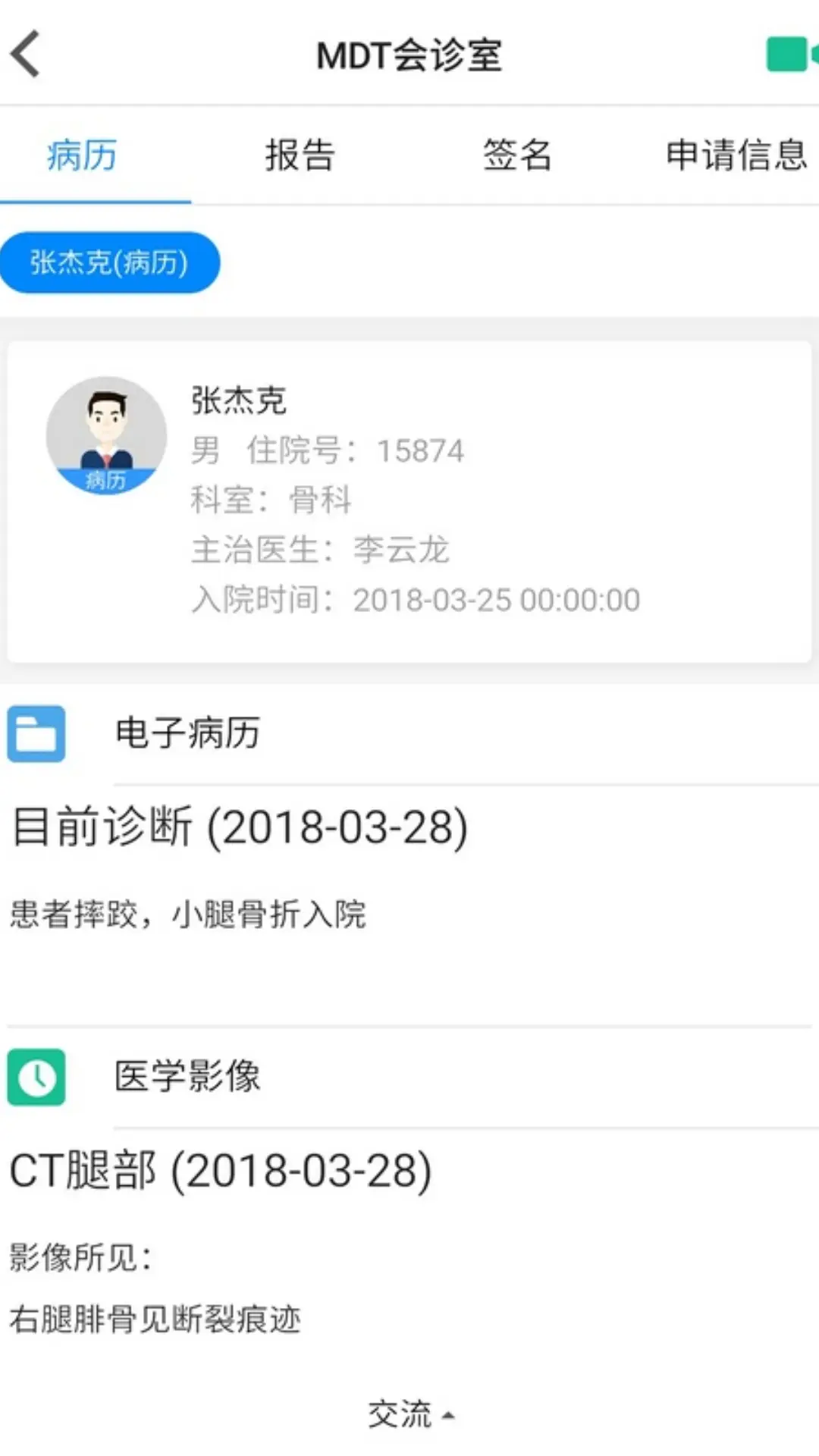Select the 医学影像 section header
This screenshot has width=819, height=1456.
[x=187, y=1078]
